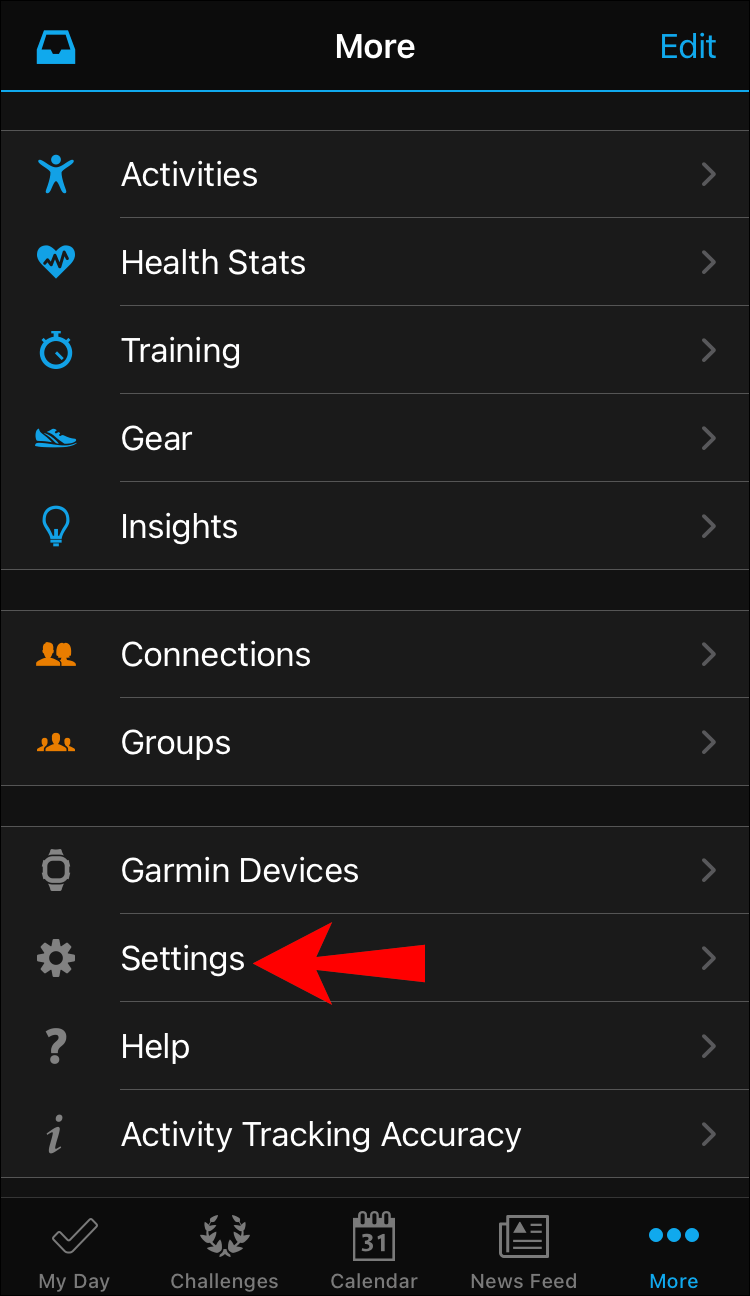Open Garmin Devices
This screenshot has width=750, height=1296.
click(375, 870)
